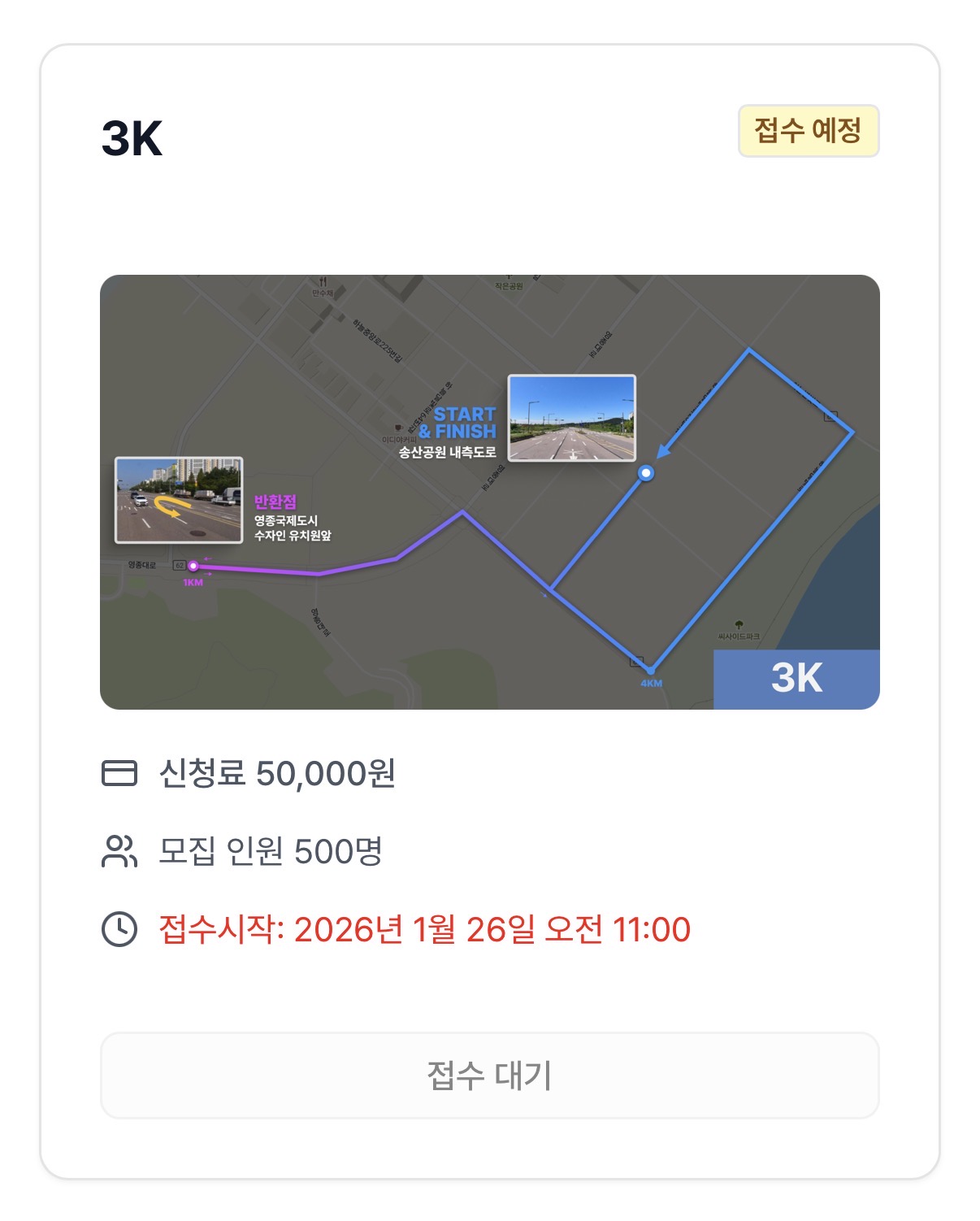This screenshot has width=980, height=1221.
Task: Click the downward course arrow near the start point
Action: (664, 449)
